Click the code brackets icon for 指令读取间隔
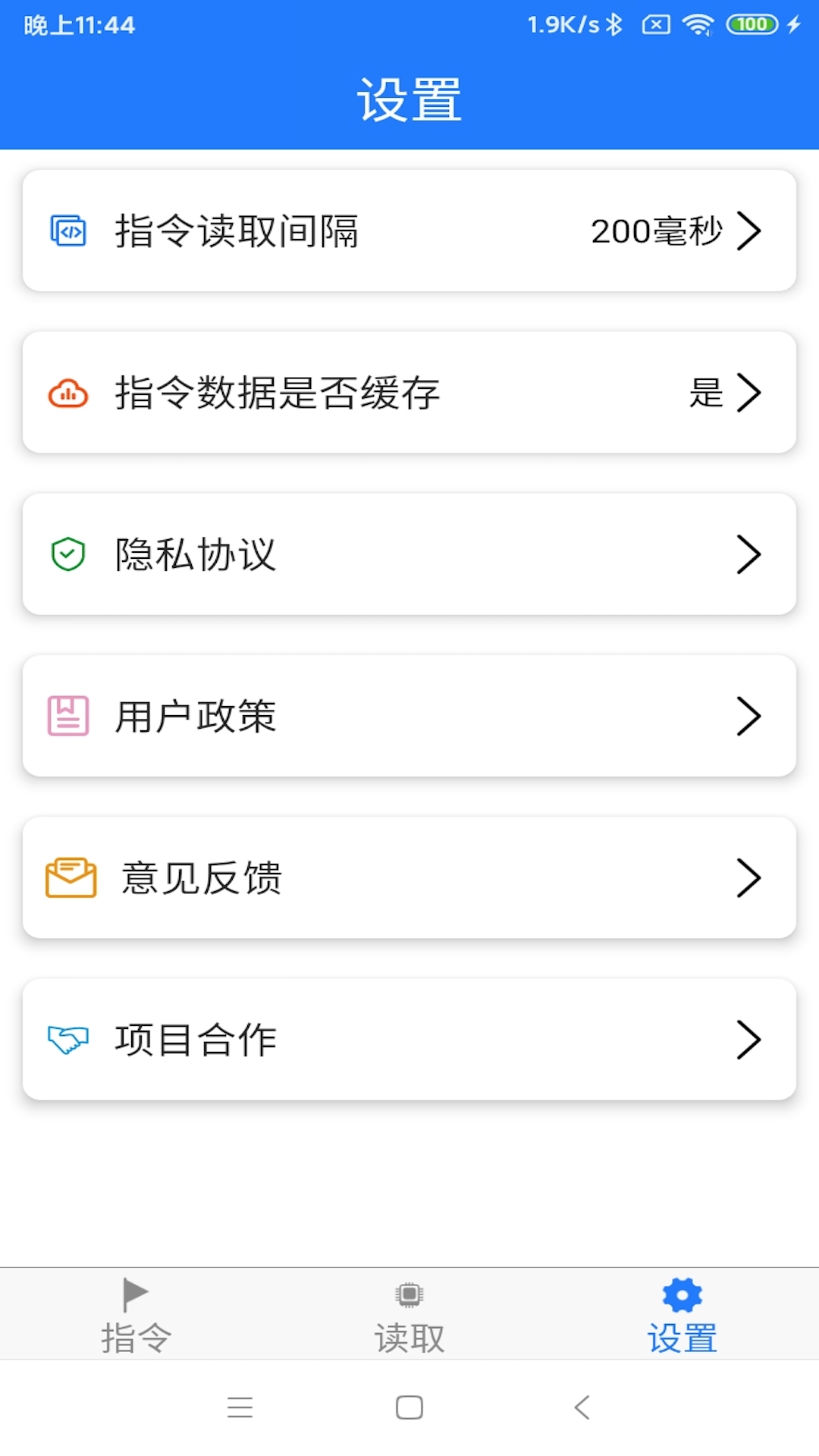Image resolution: width=819 pixels, height=1456 pixels. 68,231
